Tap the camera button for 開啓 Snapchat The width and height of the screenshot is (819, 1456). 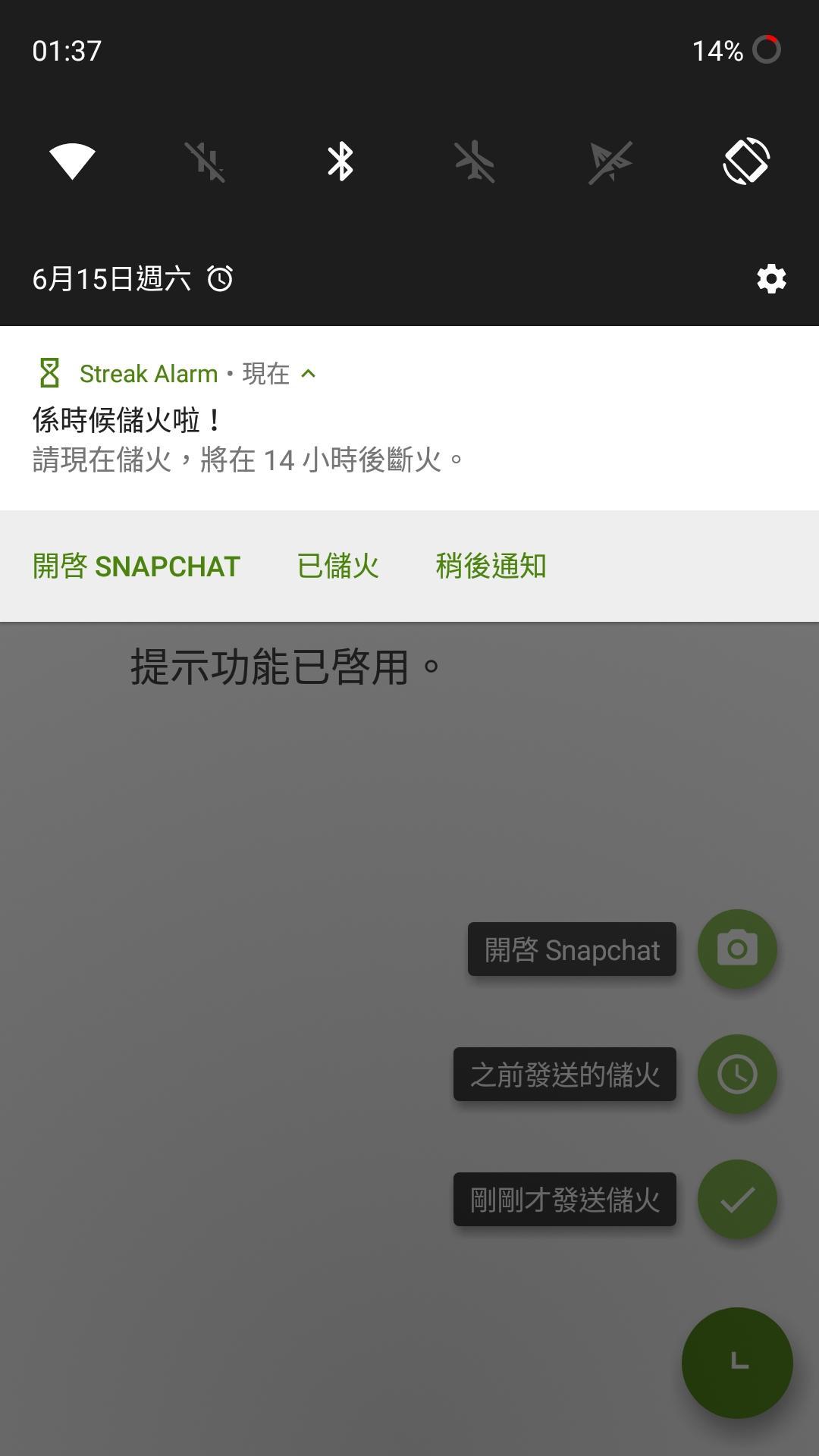click(737, 949)
